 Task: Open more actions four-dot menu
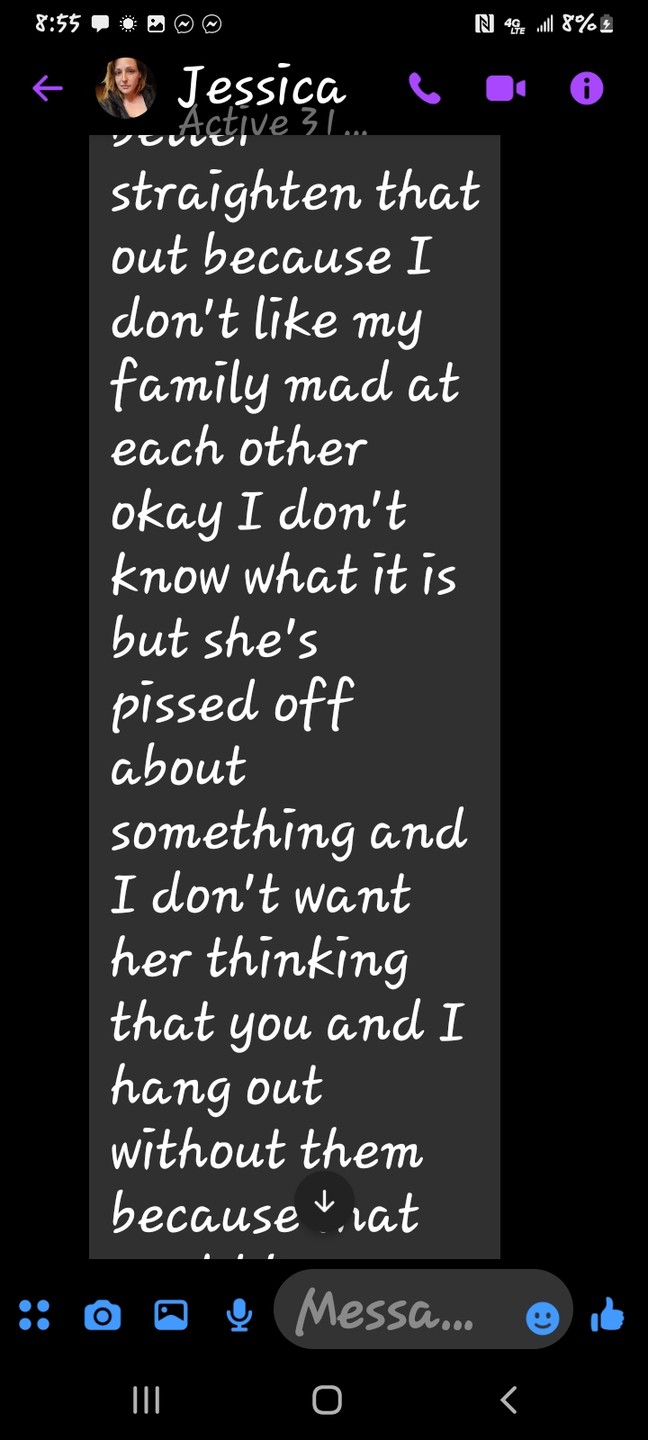pyautogui.click(x=34, y=1315)
